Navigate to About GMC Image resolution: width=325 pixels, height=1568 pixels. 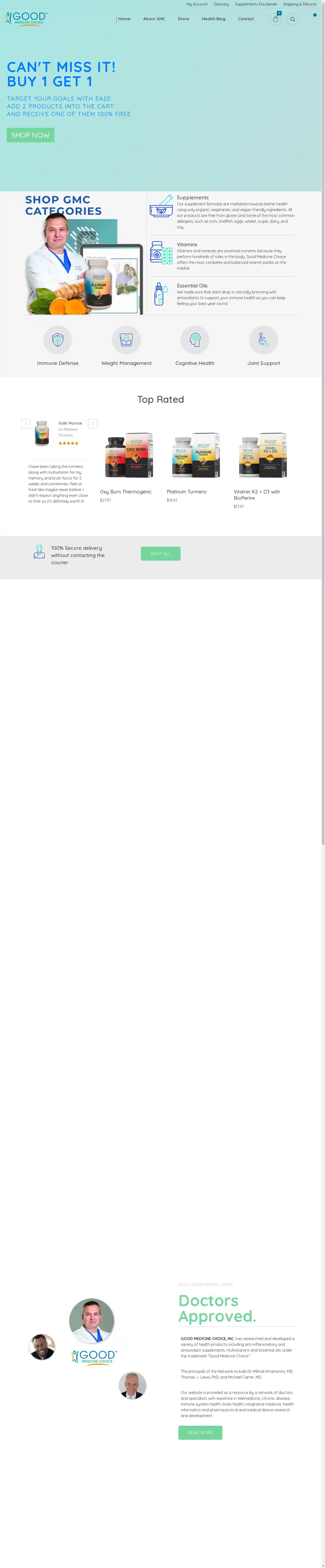pyautogui.click(x=154, y=19)
